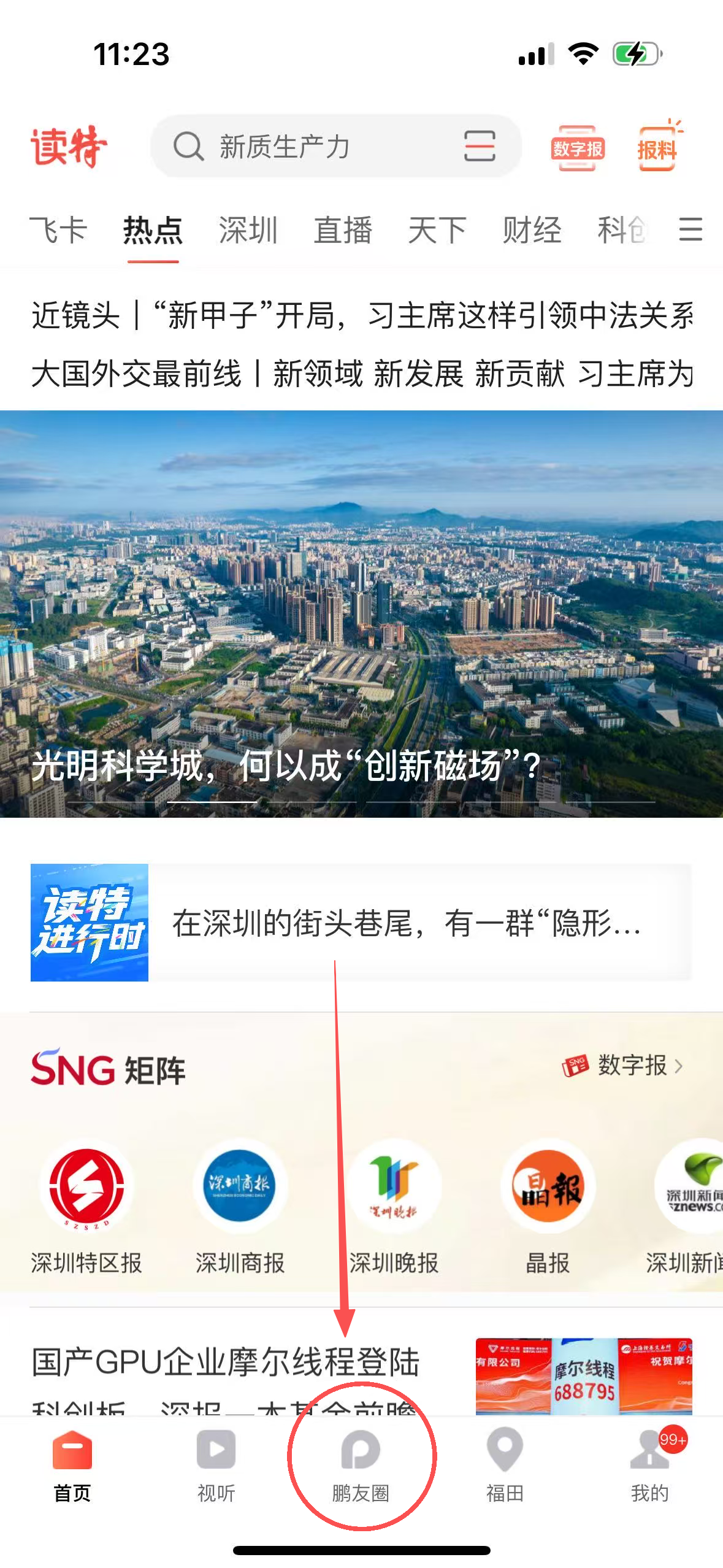Open the search box showing 新质生产力
The image size is (723, 1568).
pyautogui.click(x=307, y=147)
